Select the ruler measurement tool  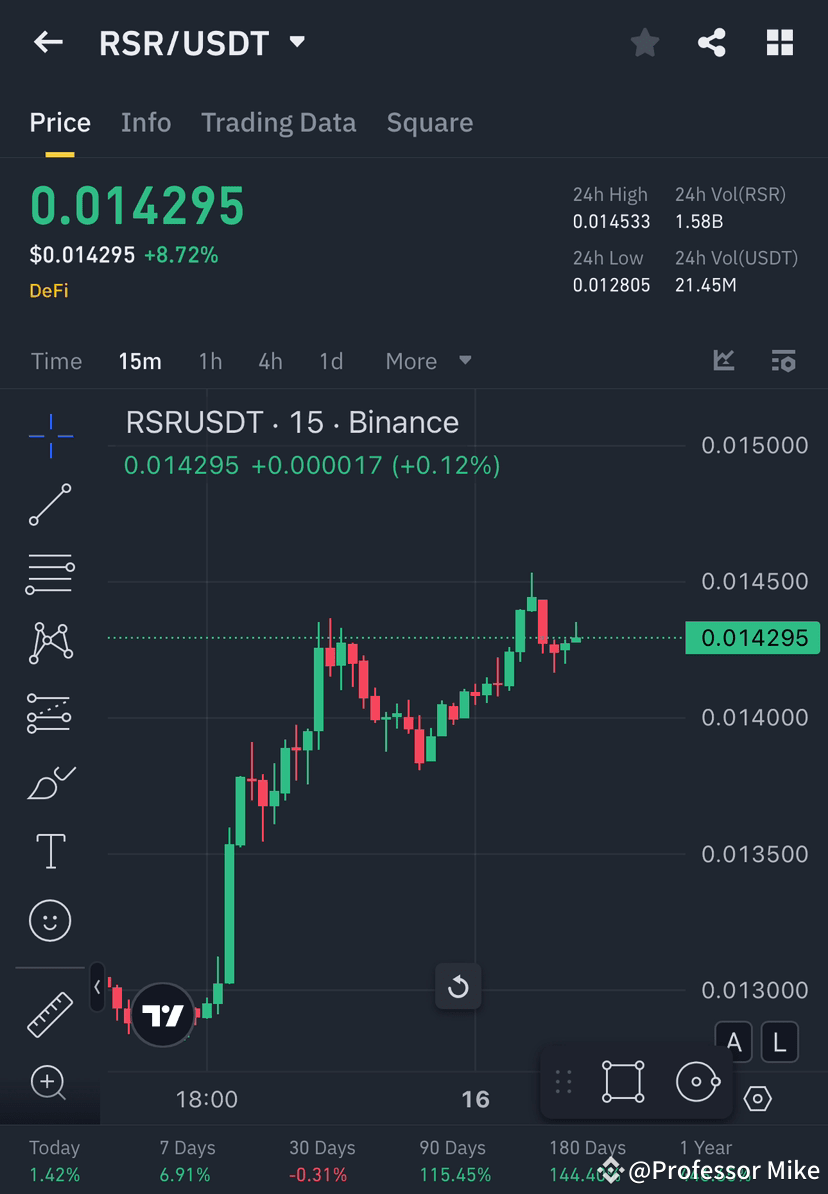[x=50, y=1013]
